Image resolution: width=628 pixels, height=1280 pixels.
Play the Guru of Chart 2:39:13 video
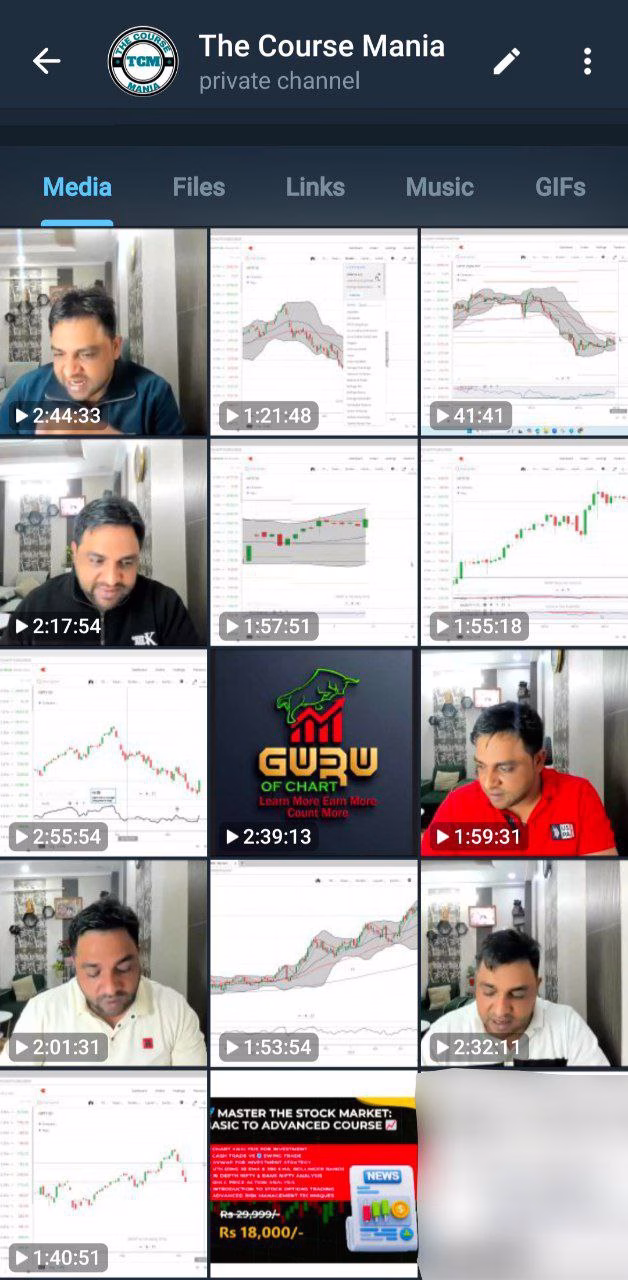point(313,753)
